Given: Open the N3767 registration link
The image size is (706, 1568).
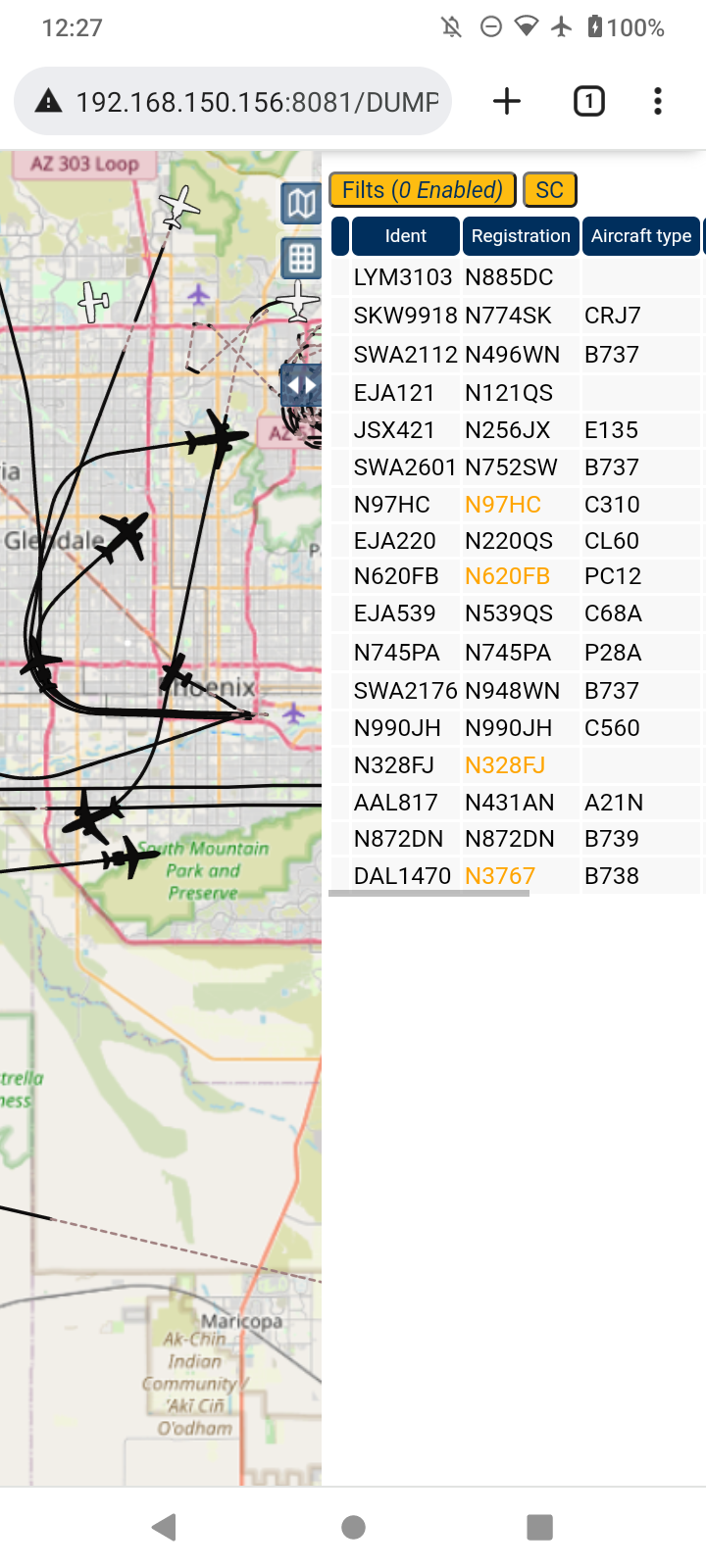Looking at the screenshot, I should tap(500, 876).
